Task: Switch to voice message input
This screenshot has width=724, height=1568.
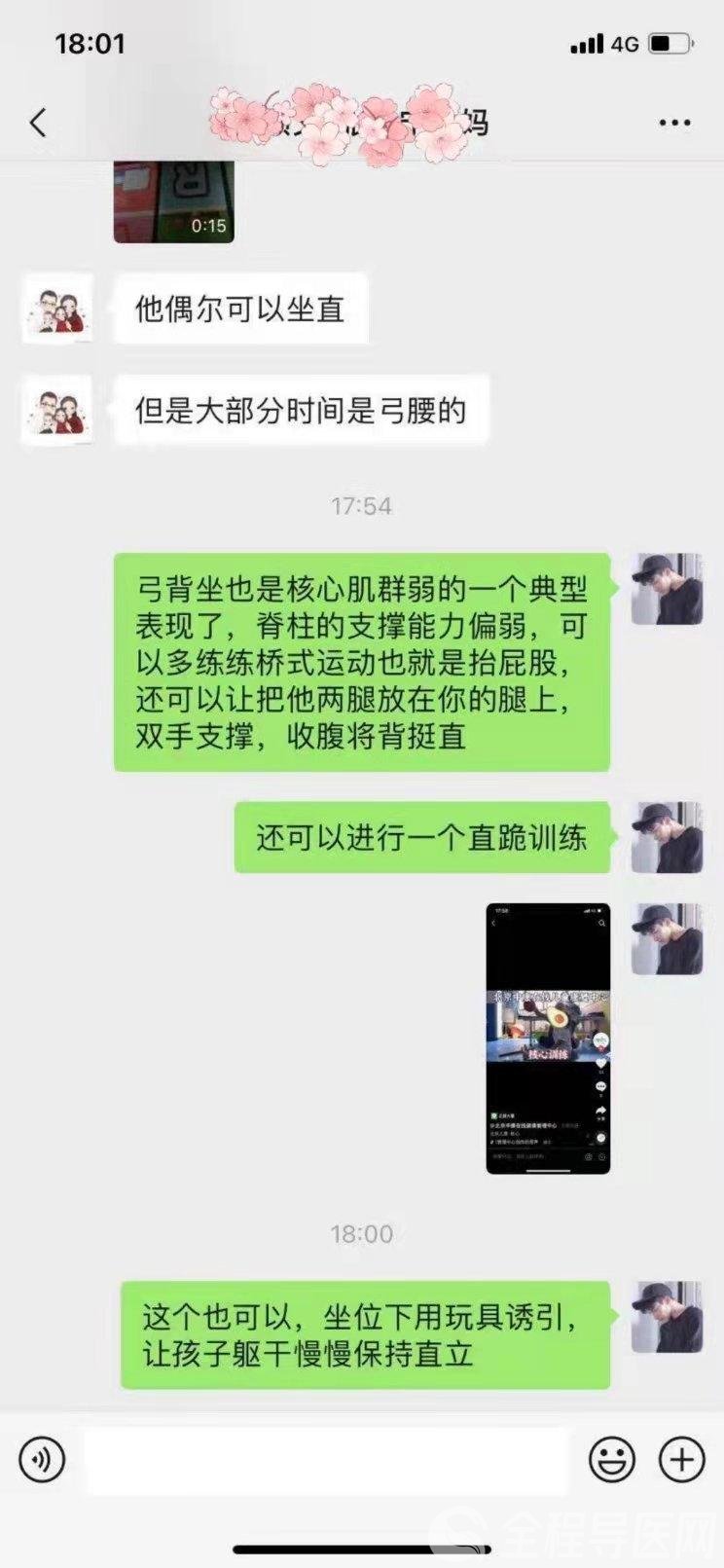Action: coord(42,1459)
